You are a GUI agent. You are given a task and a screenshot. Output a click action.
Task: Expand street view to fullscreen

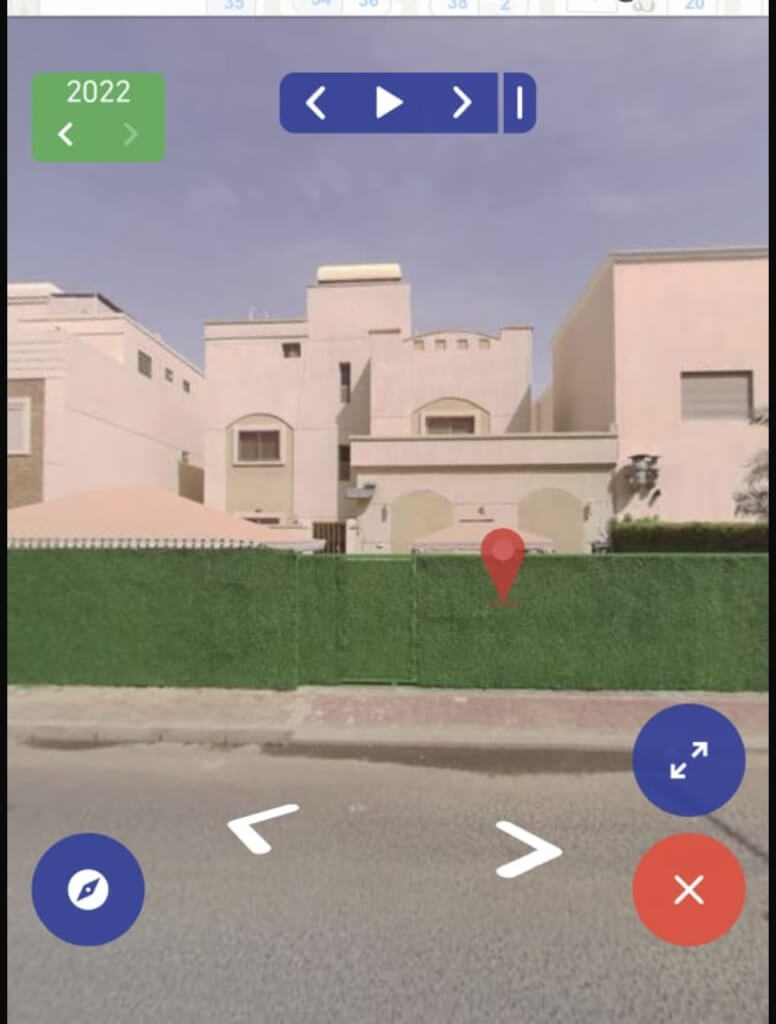tap(688, 760)
